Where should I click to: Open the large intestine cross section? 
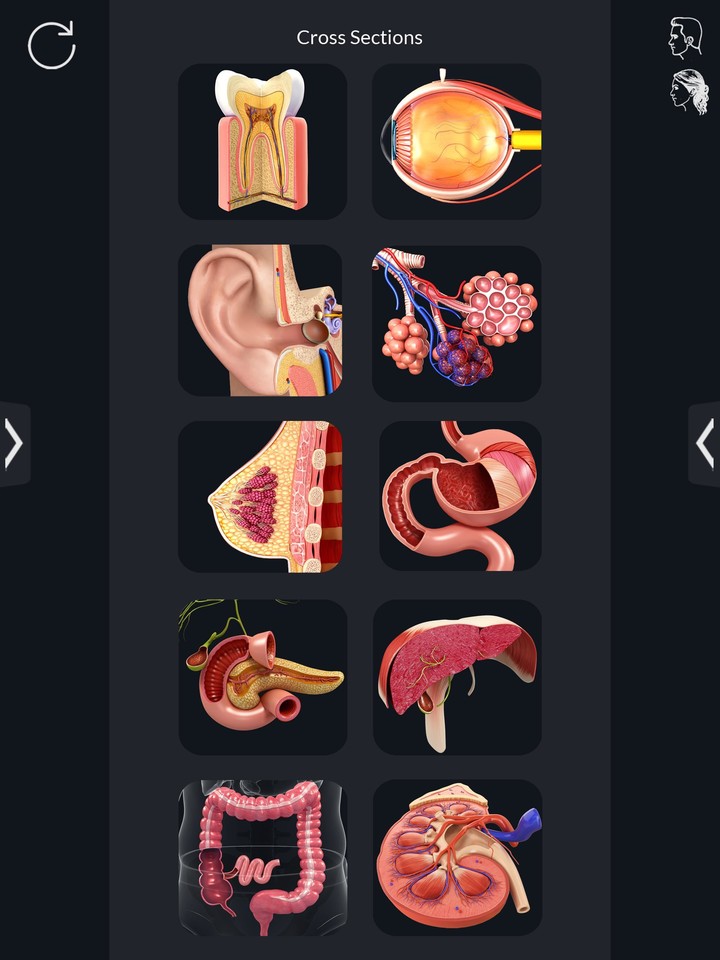[263, 858]
